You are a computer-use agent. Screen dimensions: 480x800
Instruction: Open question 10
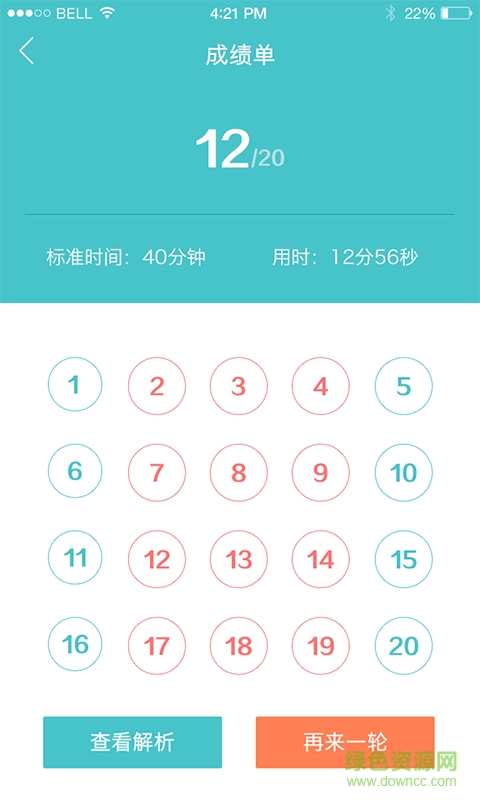click(x=403, y=472)
